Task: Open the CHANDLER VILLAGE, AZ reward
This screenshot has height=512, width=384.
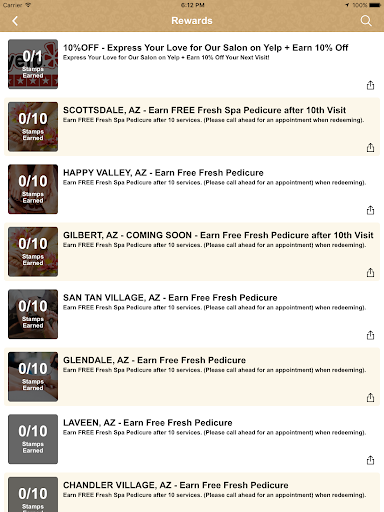Action: [x=192, y=492]
